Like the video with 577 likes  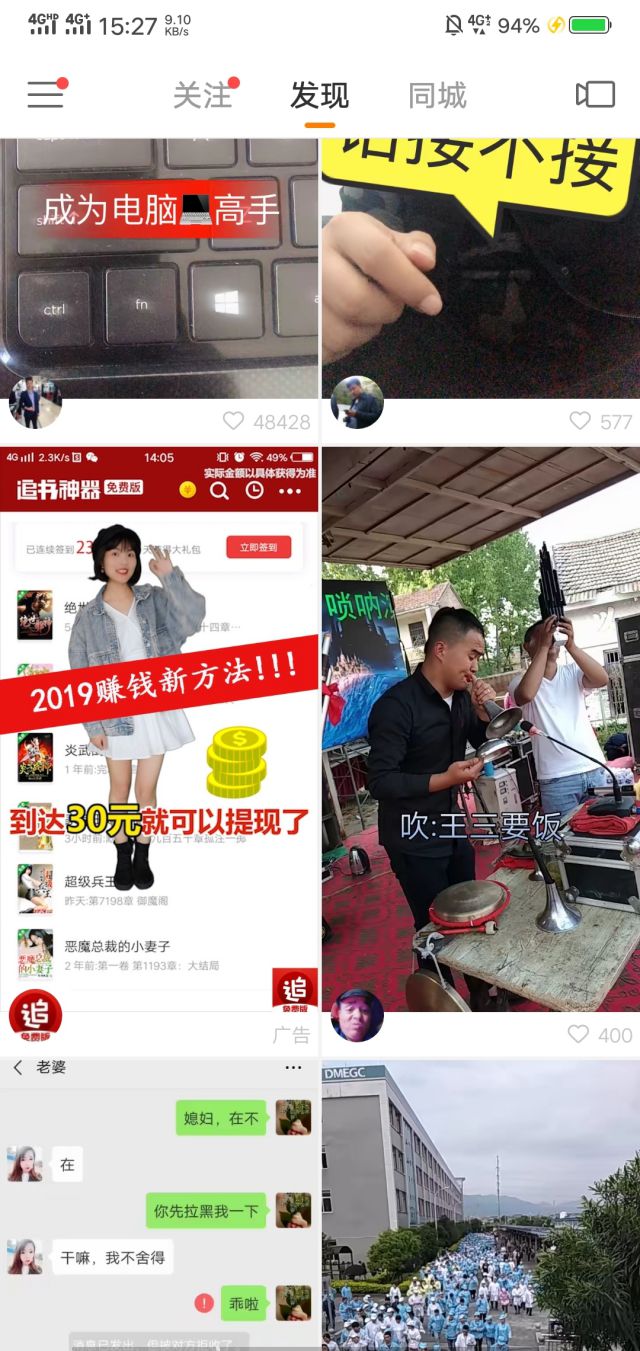[x=580, y=422]
